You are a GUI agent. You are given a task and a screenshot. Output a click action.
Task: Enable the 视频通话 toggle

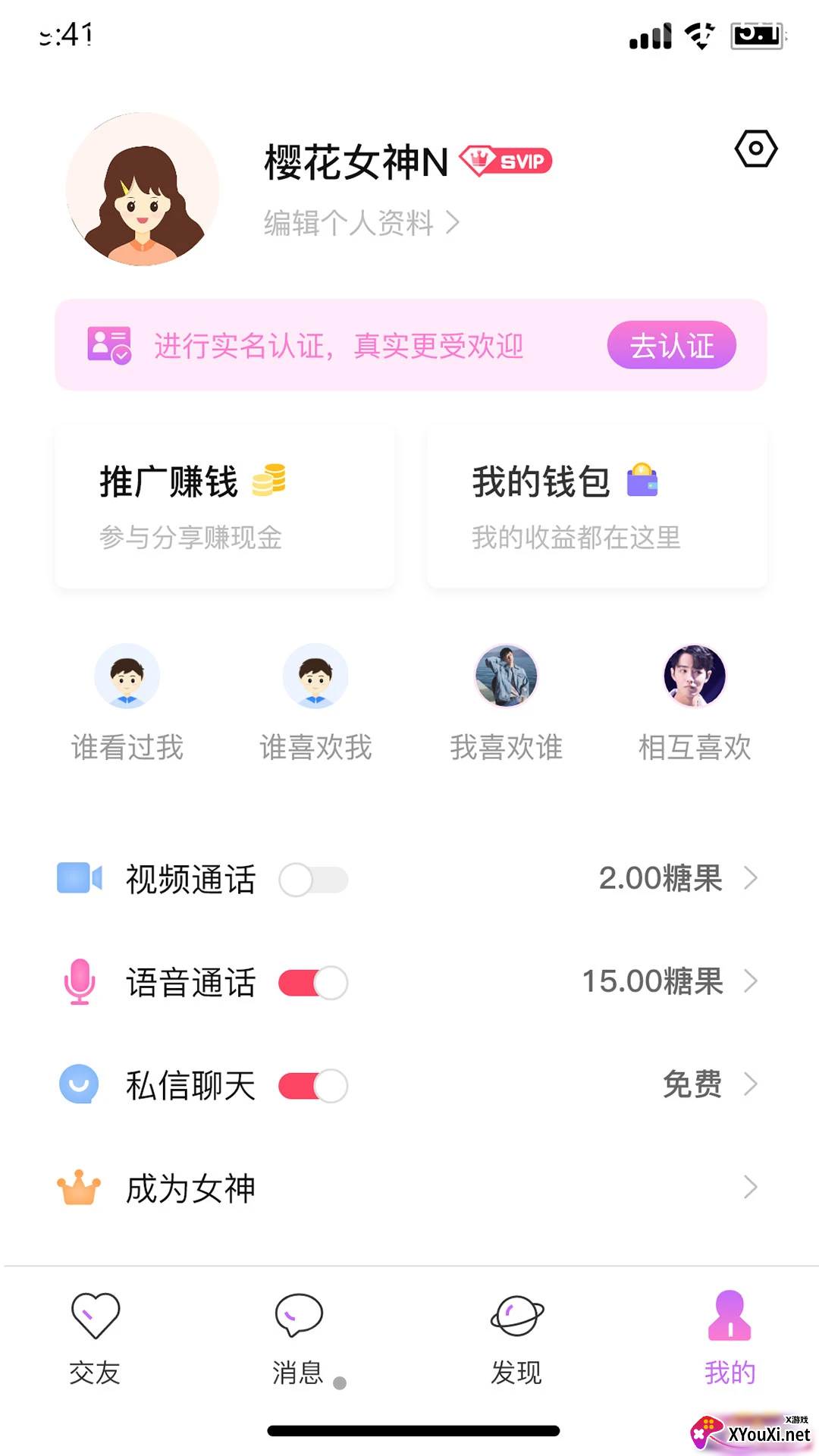click(312, 878)
